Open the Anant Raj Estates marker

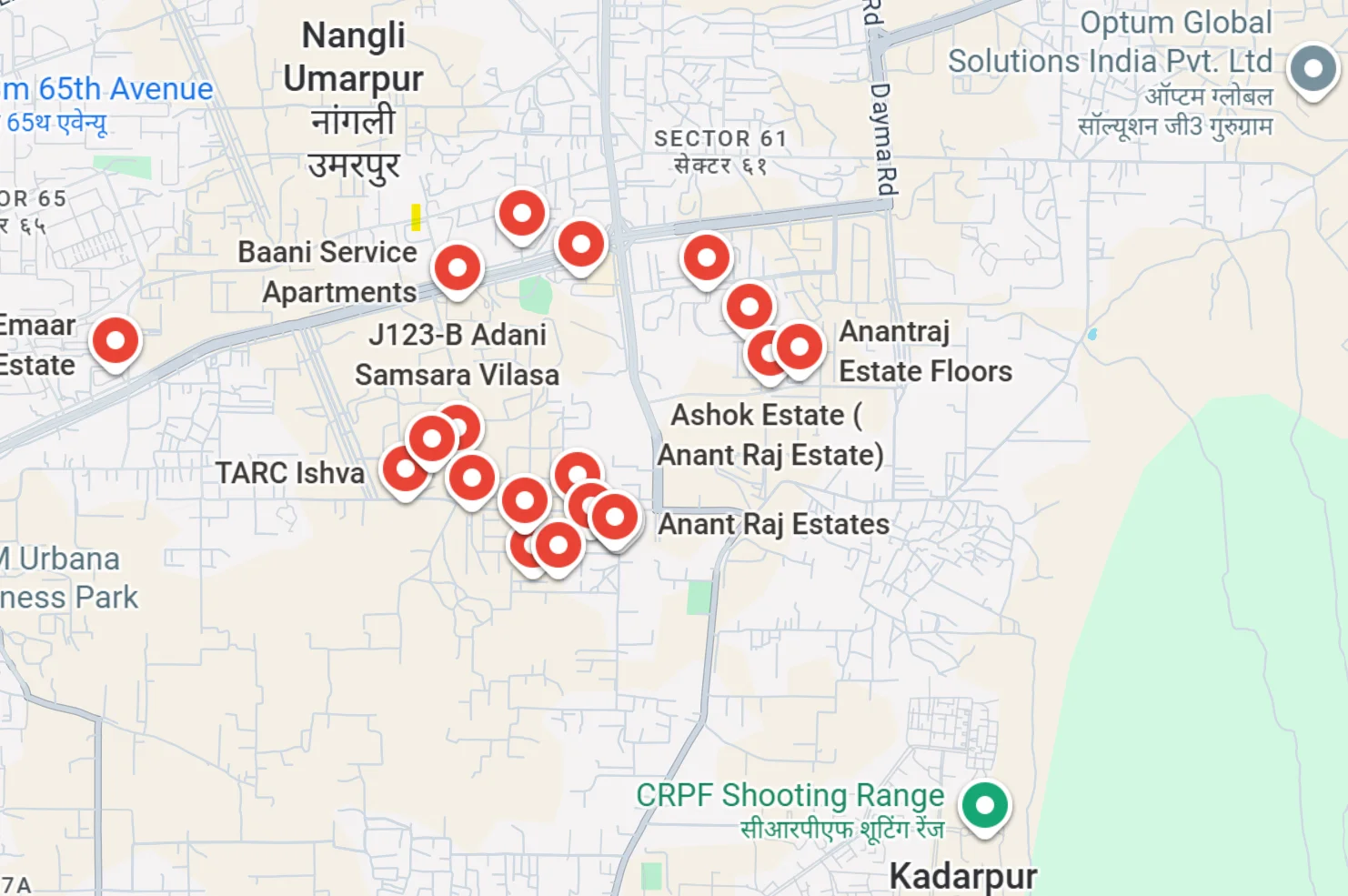click(615, 518)
